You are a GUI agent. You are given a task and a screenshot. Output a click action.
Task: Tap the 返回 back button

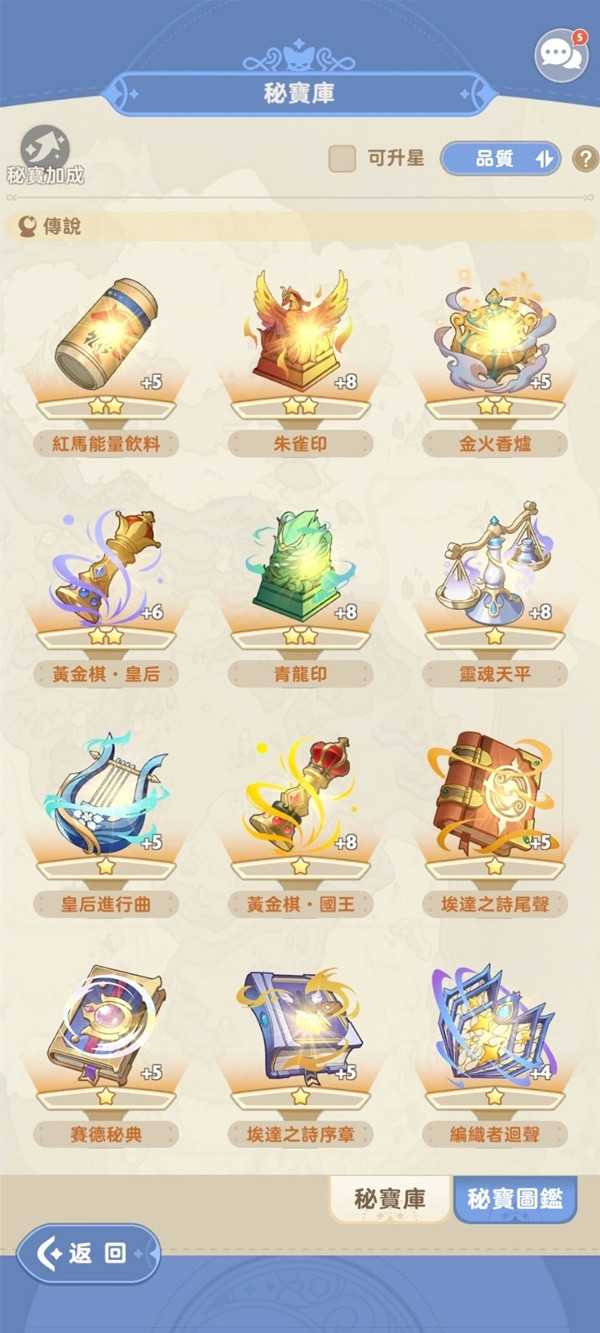88,1254
